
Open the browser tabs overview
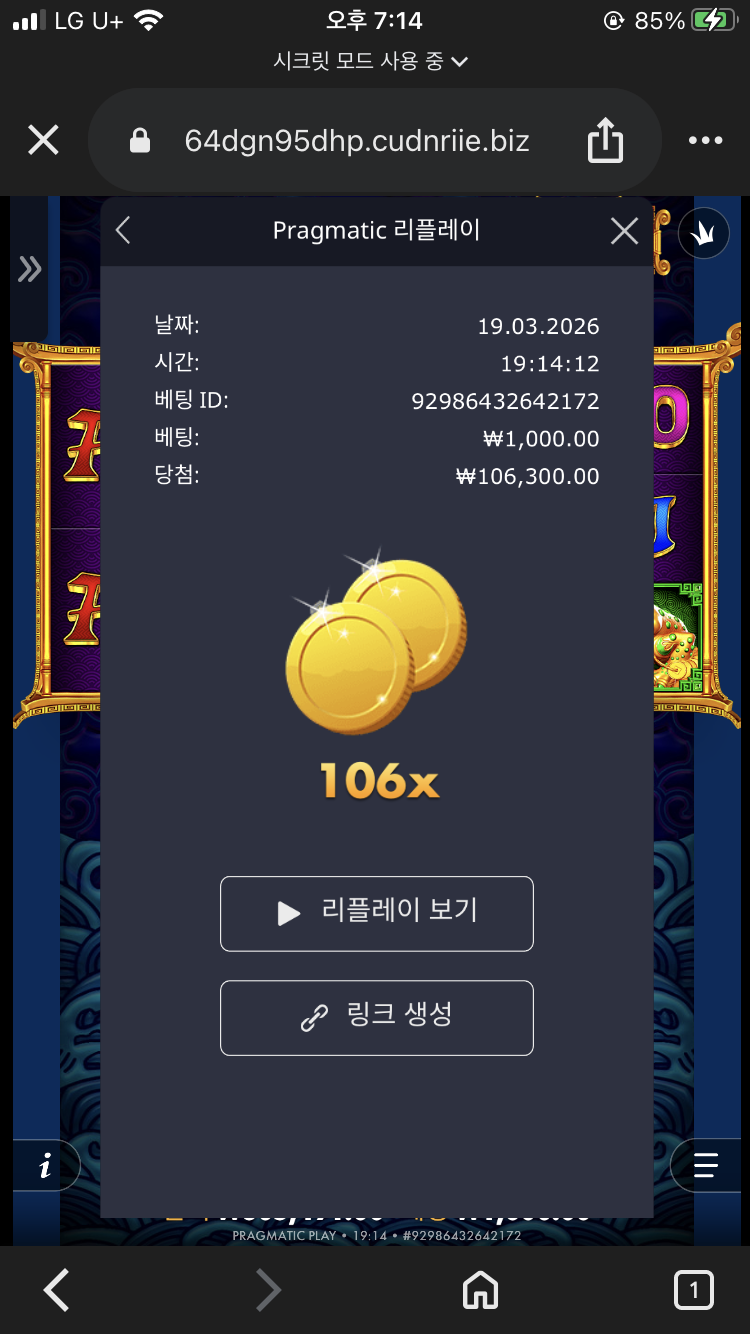point(693,1290)
